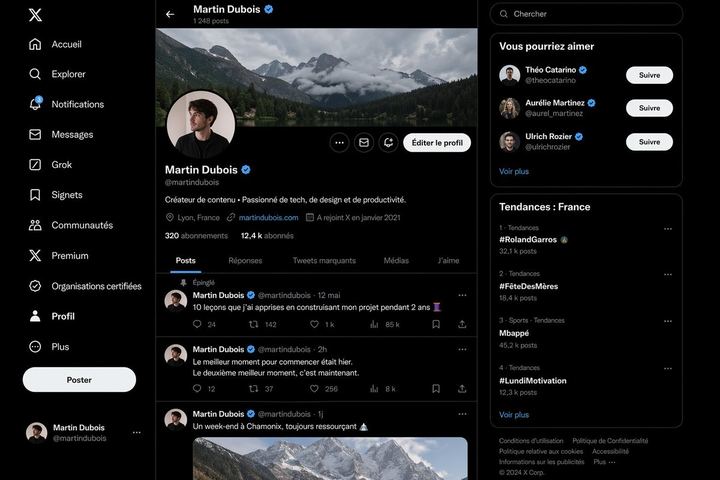Viewport: 720px width, 480px height.
Task: Open the profile overflow menu next to mail icon
Action: click(x=340, y=143)
